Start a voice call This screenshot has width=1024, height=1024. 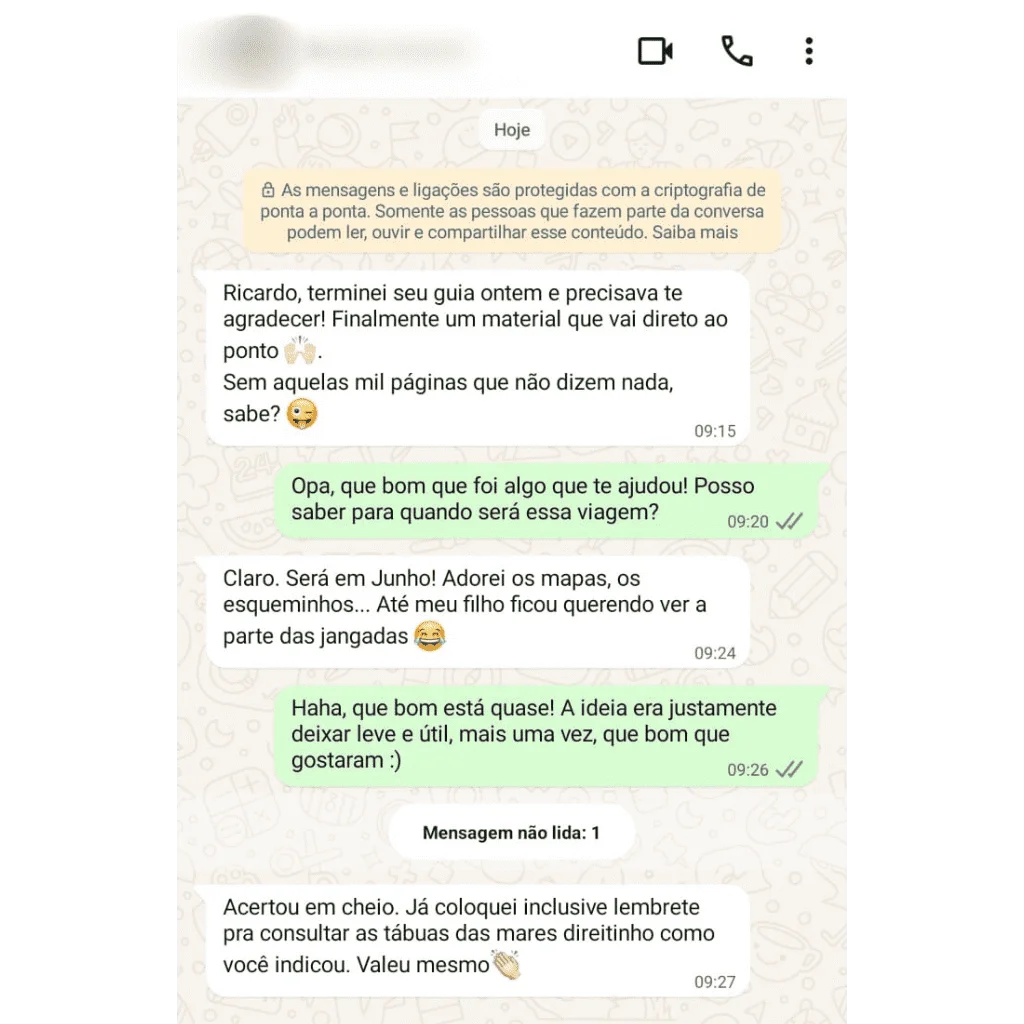click(737, 51)
